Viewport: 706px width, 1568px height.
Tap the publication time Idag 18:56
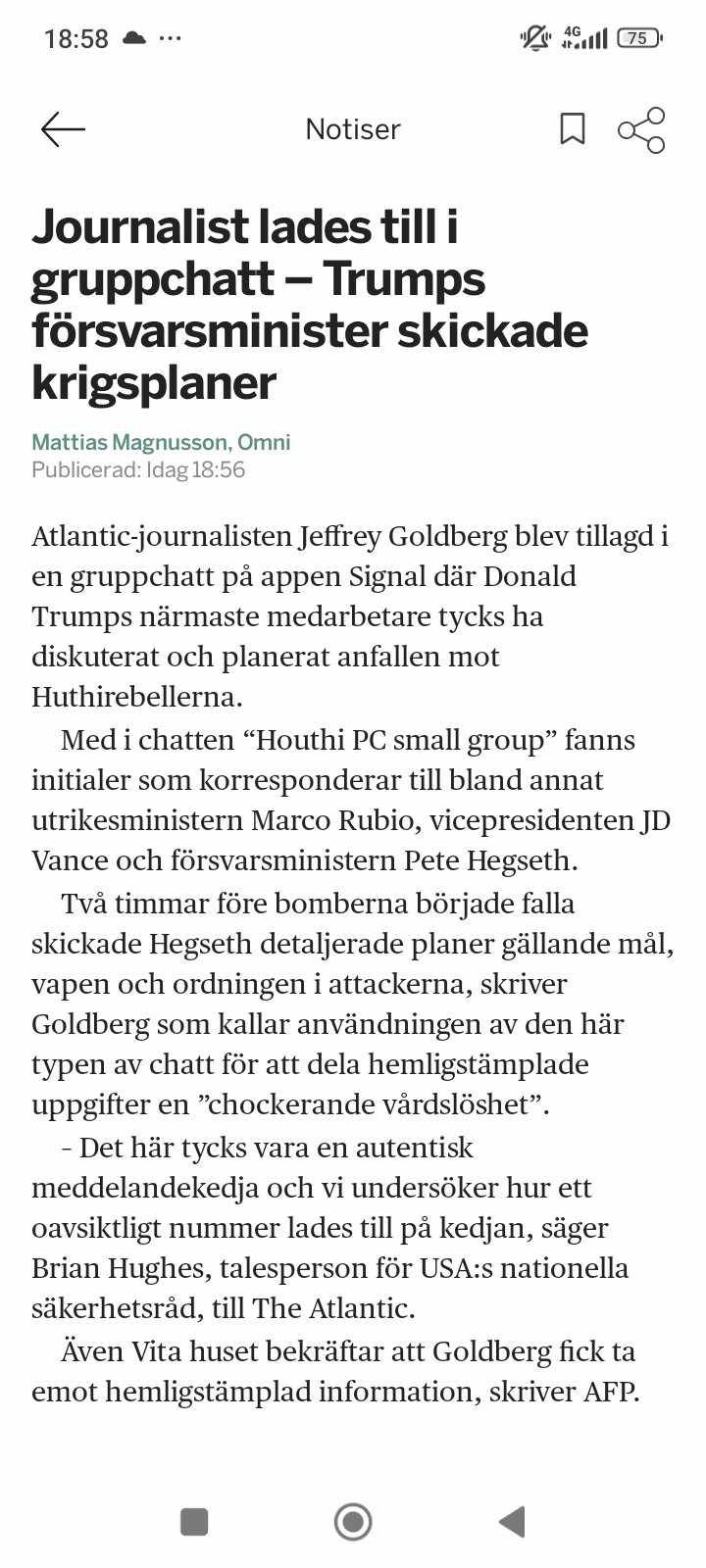pos(139,469)
